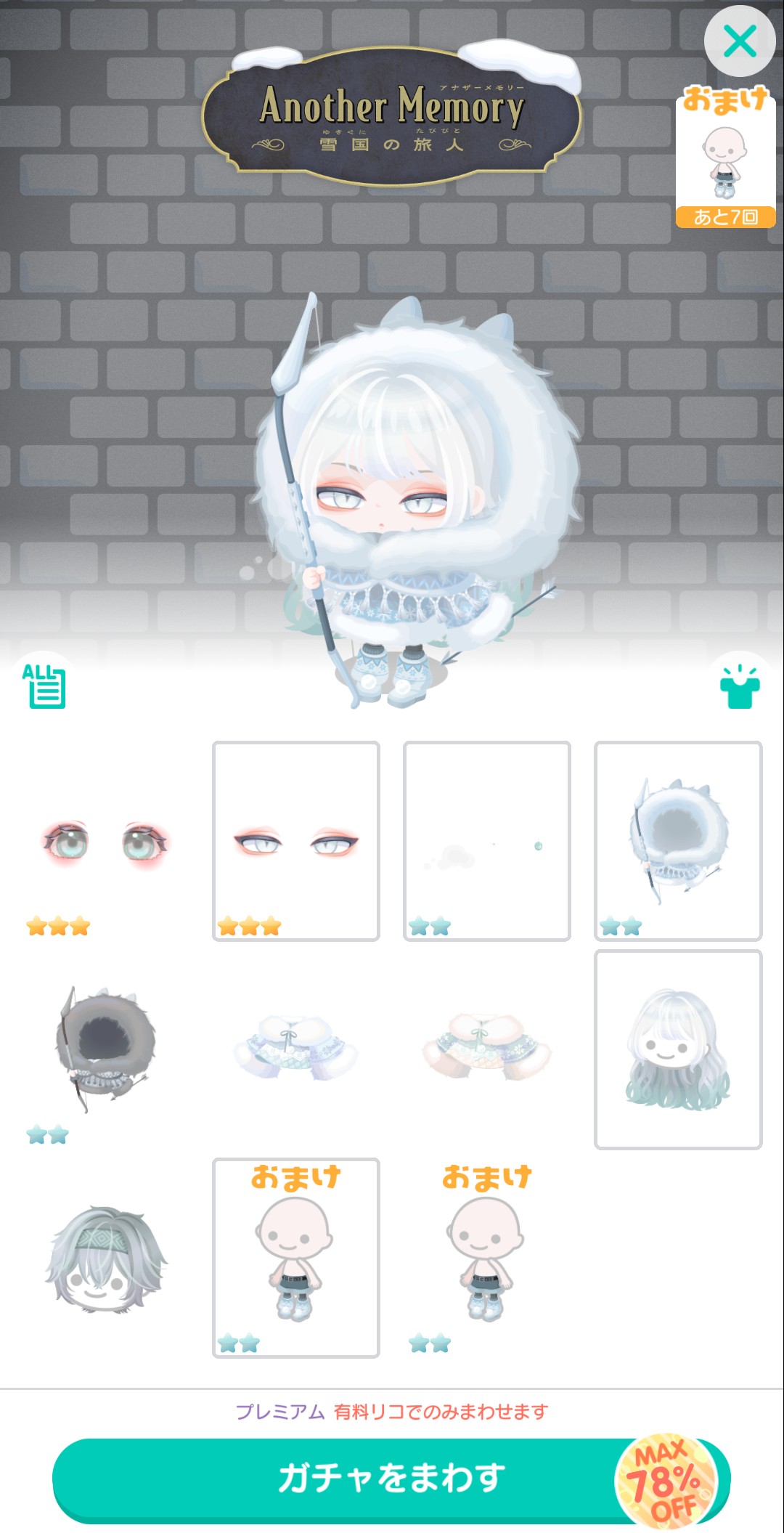
Task: Open the ALL items list icon
Action: (44, 686)
